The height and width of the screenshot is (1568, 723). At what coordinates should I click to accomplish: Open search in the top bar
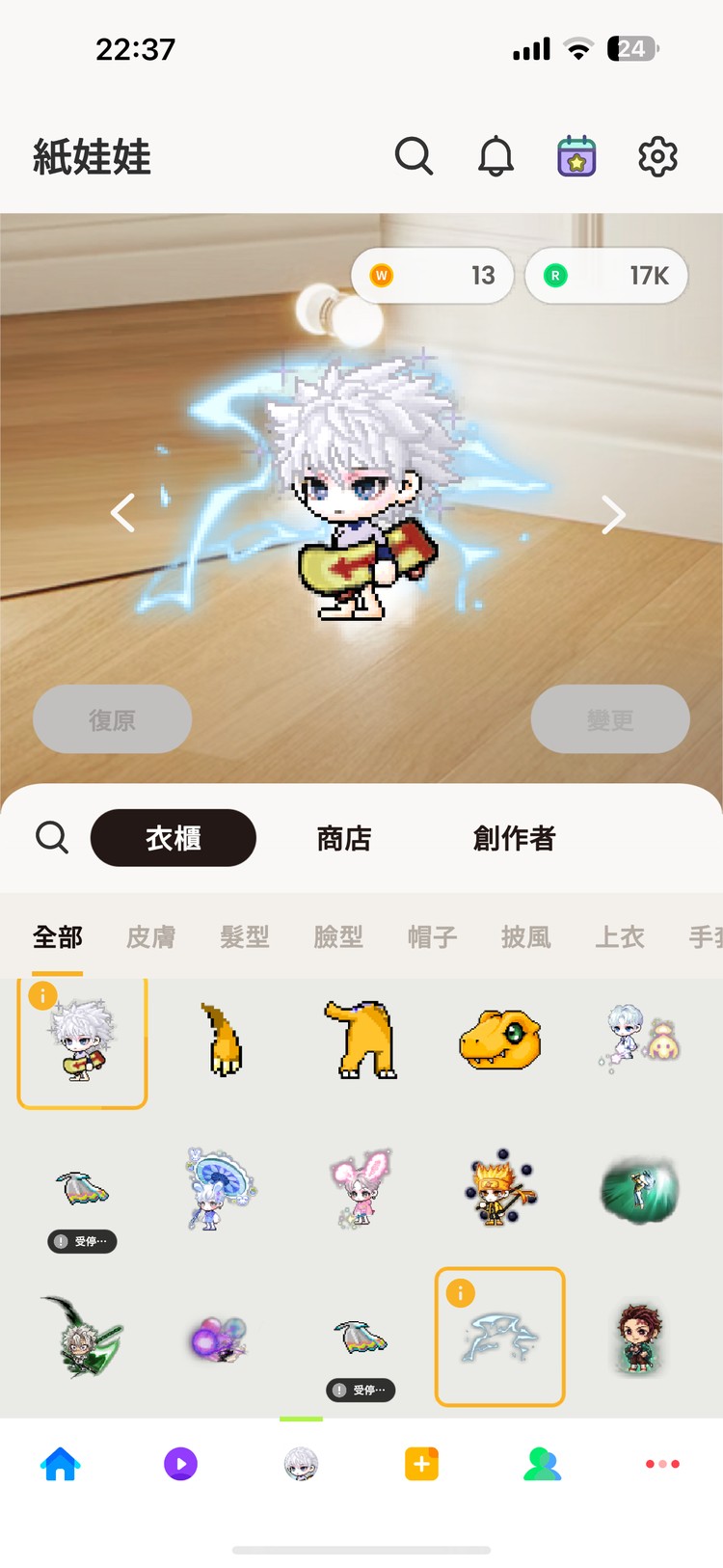point(414,156)
